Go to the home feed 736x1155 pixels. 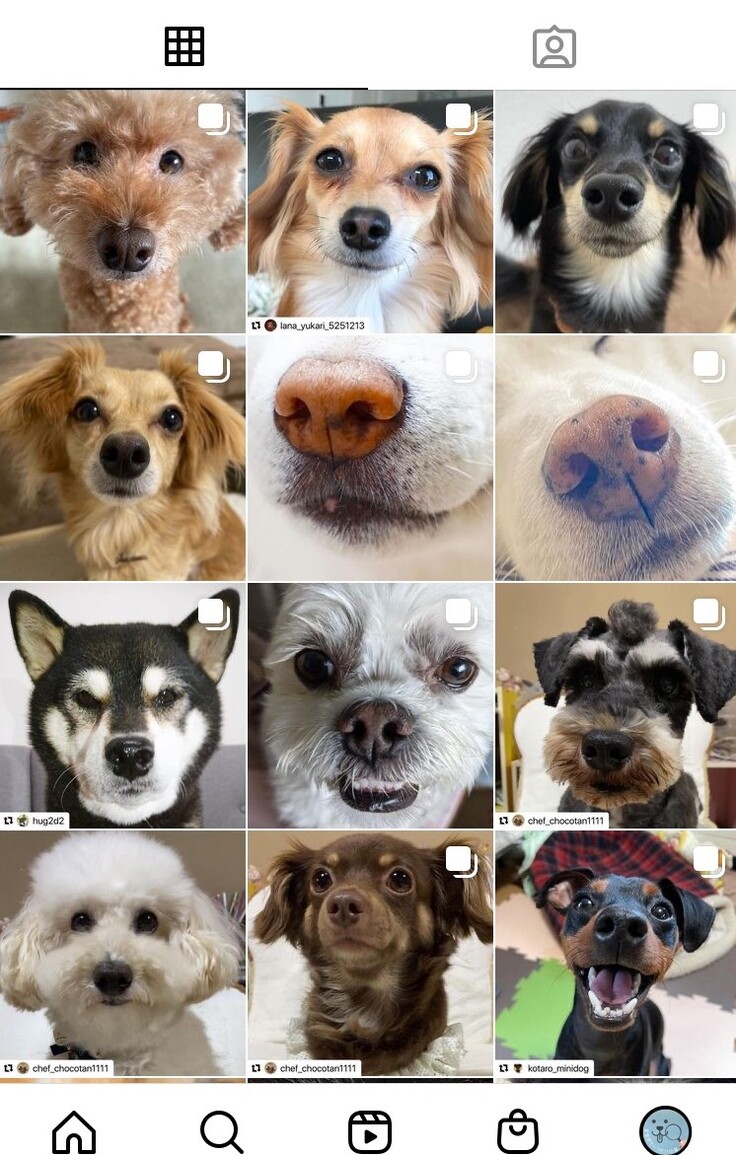(x=74, y=1132)
